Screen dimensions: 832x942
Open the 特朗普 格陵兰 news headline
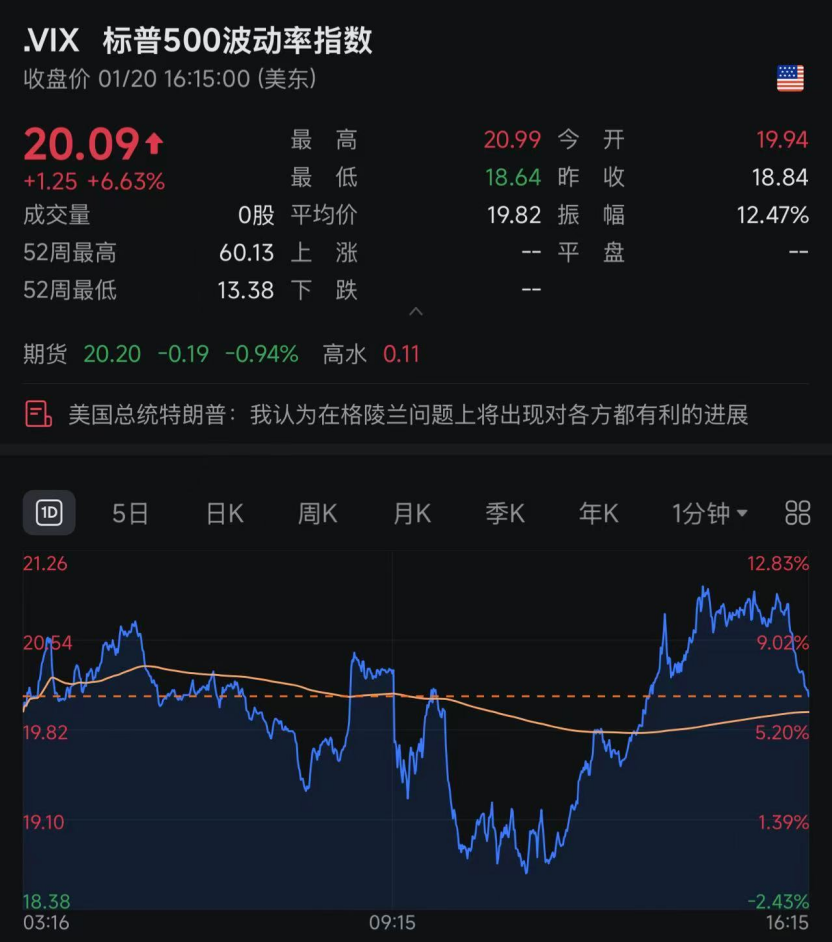point(408,414)
